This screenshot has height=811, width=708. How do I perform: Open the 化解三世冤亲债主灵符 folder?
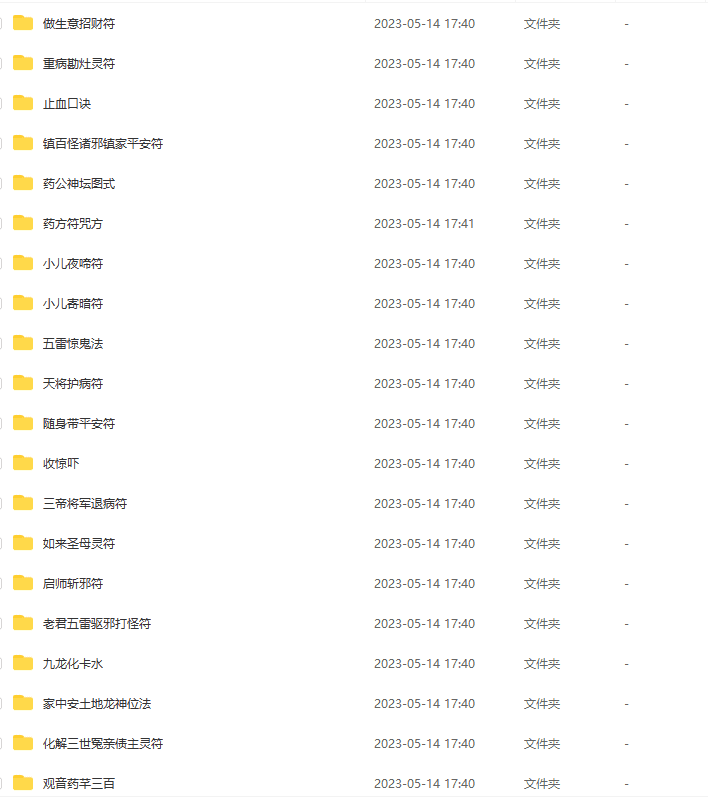click(x=102, y=743)
